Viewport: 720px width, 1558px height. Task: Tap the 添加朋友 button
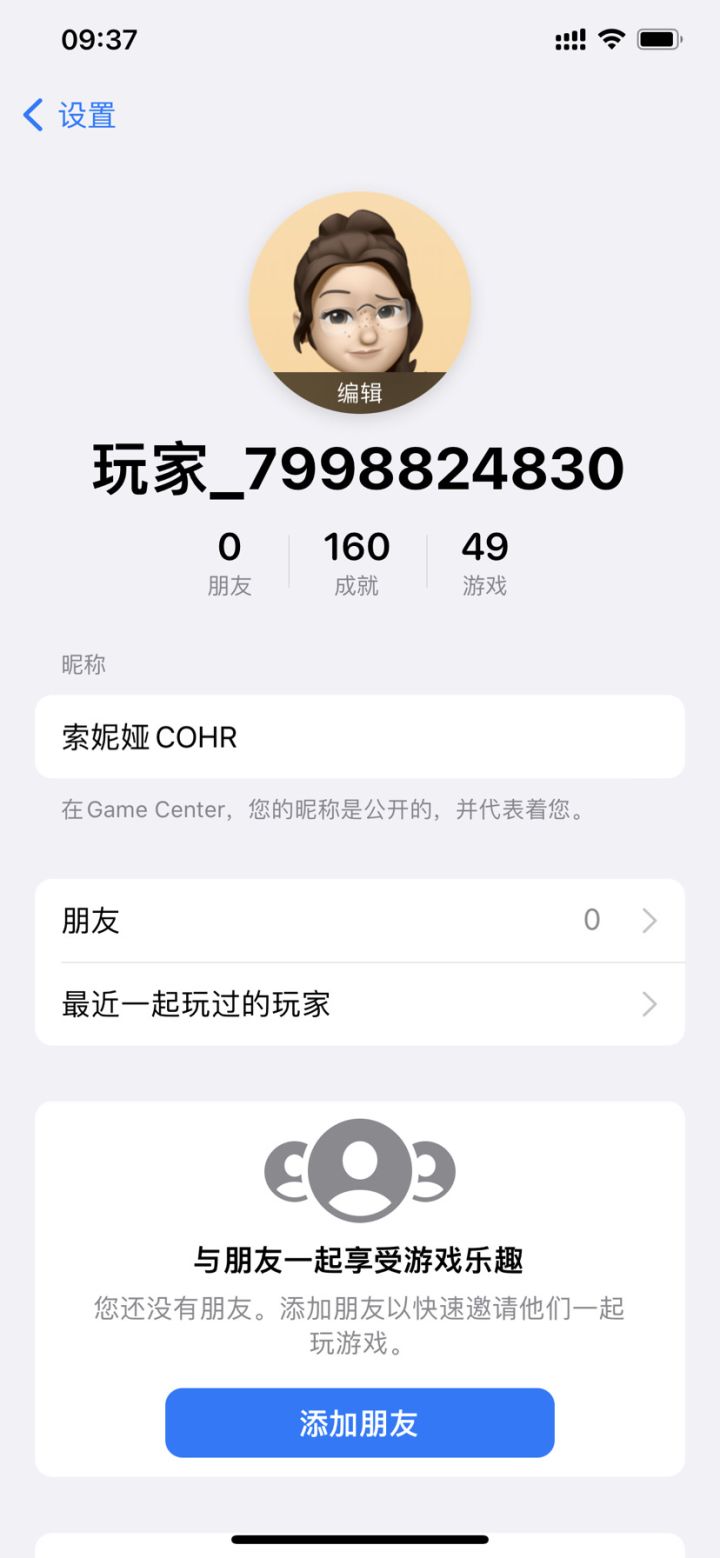pyautogui.click(x=360, y=1422)
